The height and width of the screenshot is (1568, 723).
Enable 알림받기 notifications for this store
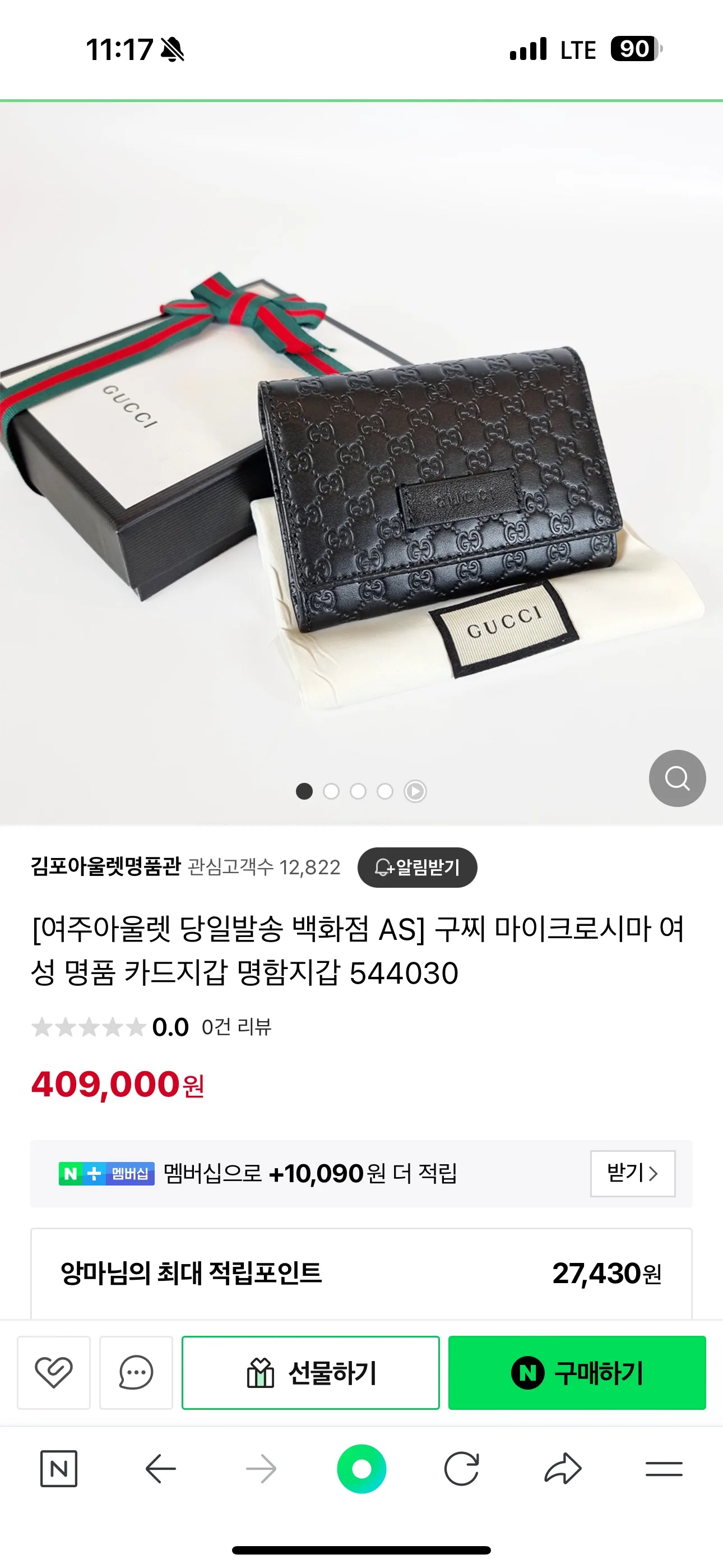point(417,868)
